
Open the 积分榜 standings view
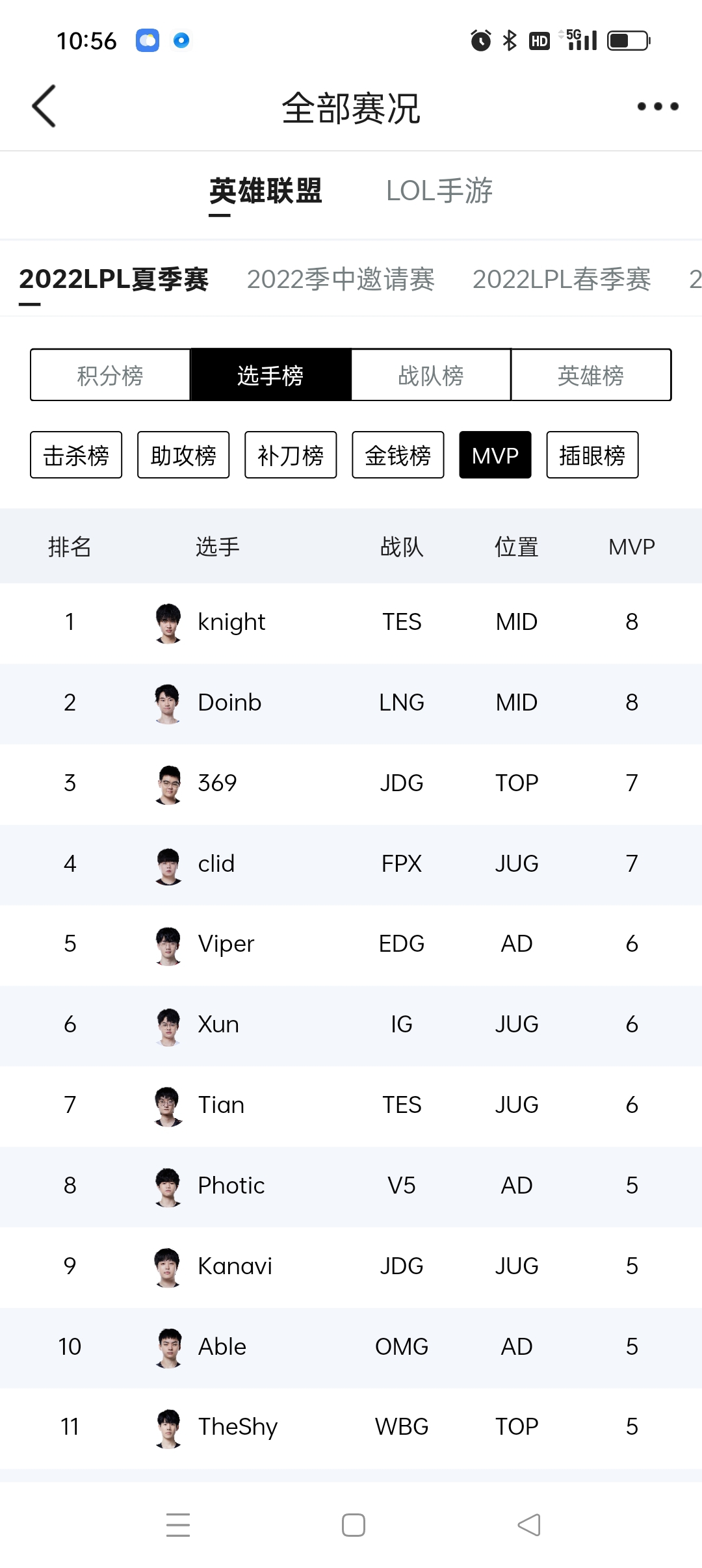(x=110, y=374)
